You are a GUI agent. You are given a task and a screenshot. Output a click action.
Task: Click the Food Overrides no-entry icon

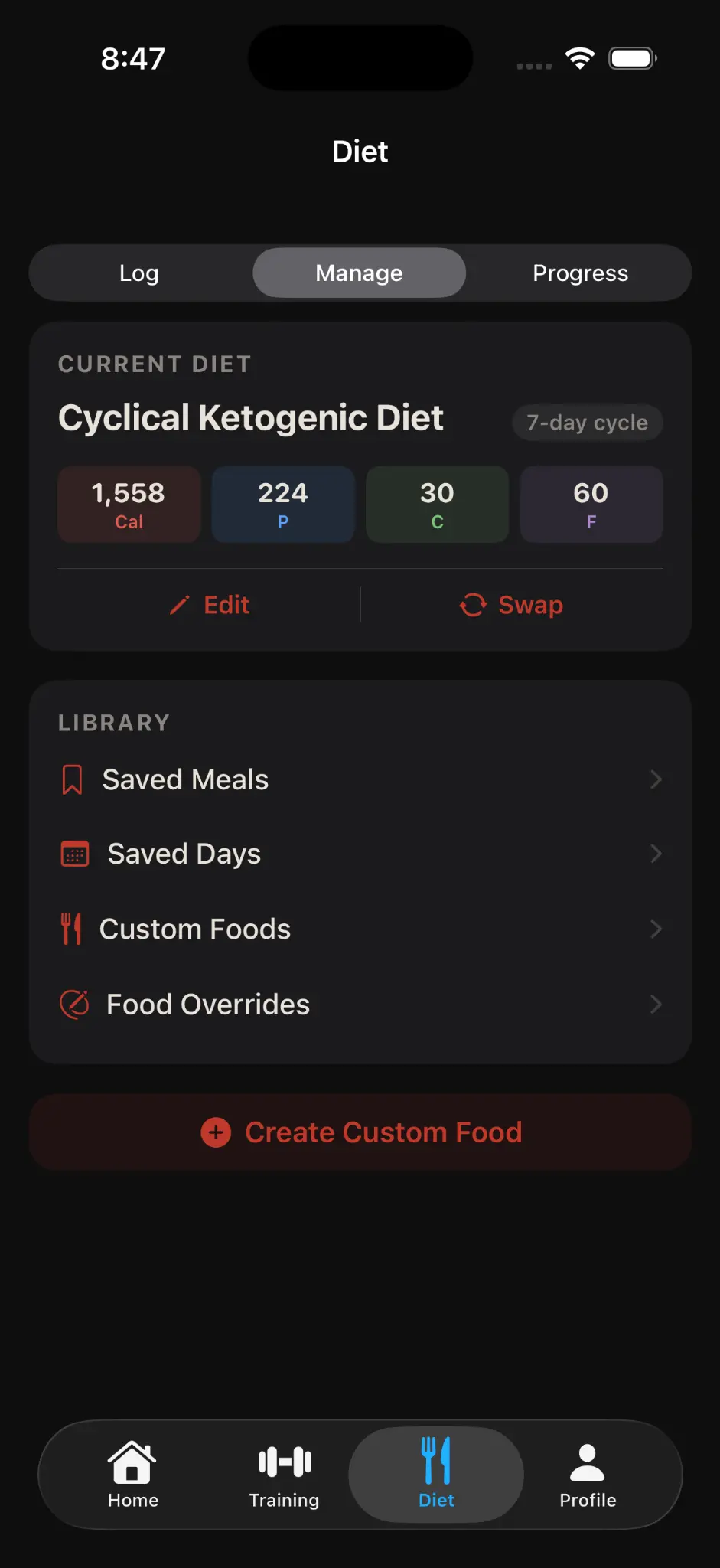[x=73, y=1004]
